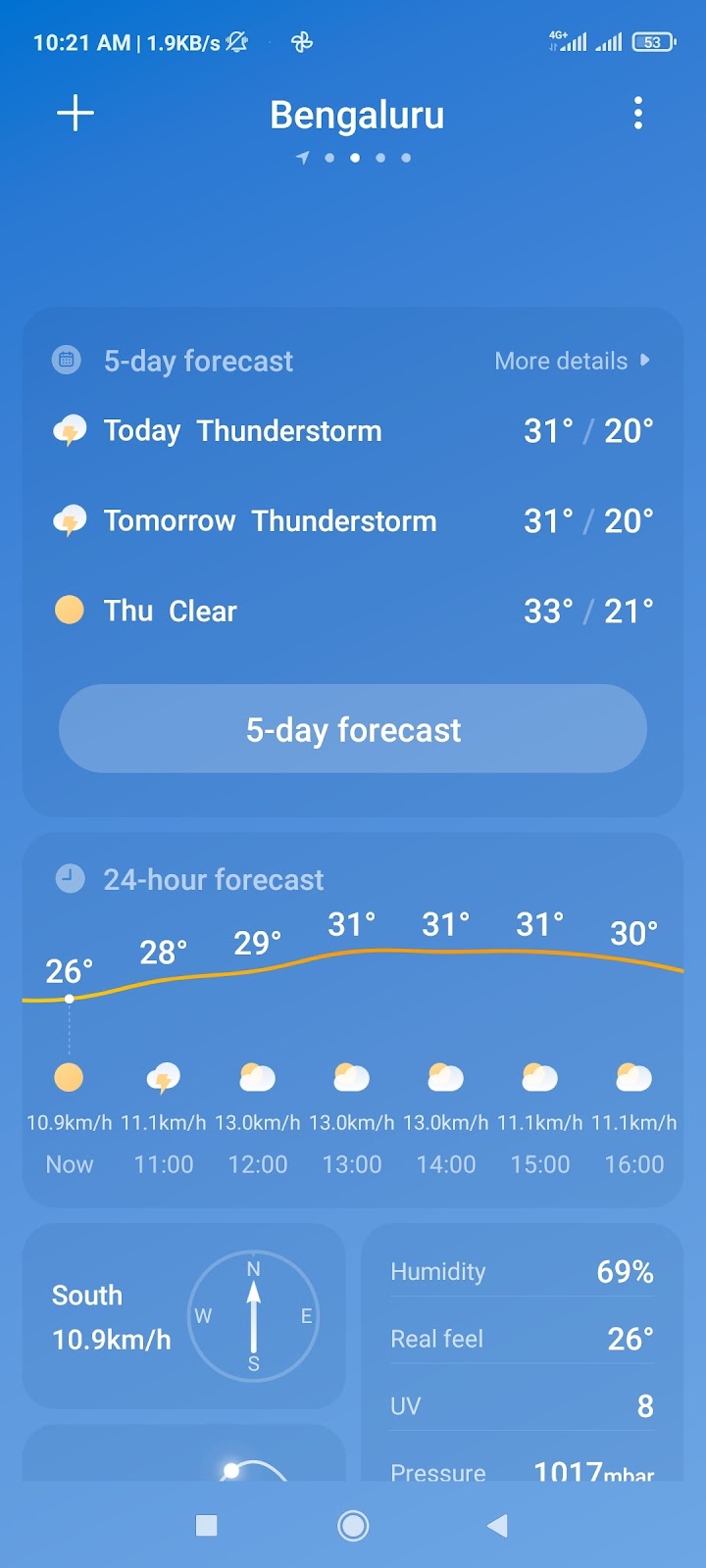Open Tomorrow Thunderstorm forecast row
The width and height of the screenshot is (706, 1568).
353,521
